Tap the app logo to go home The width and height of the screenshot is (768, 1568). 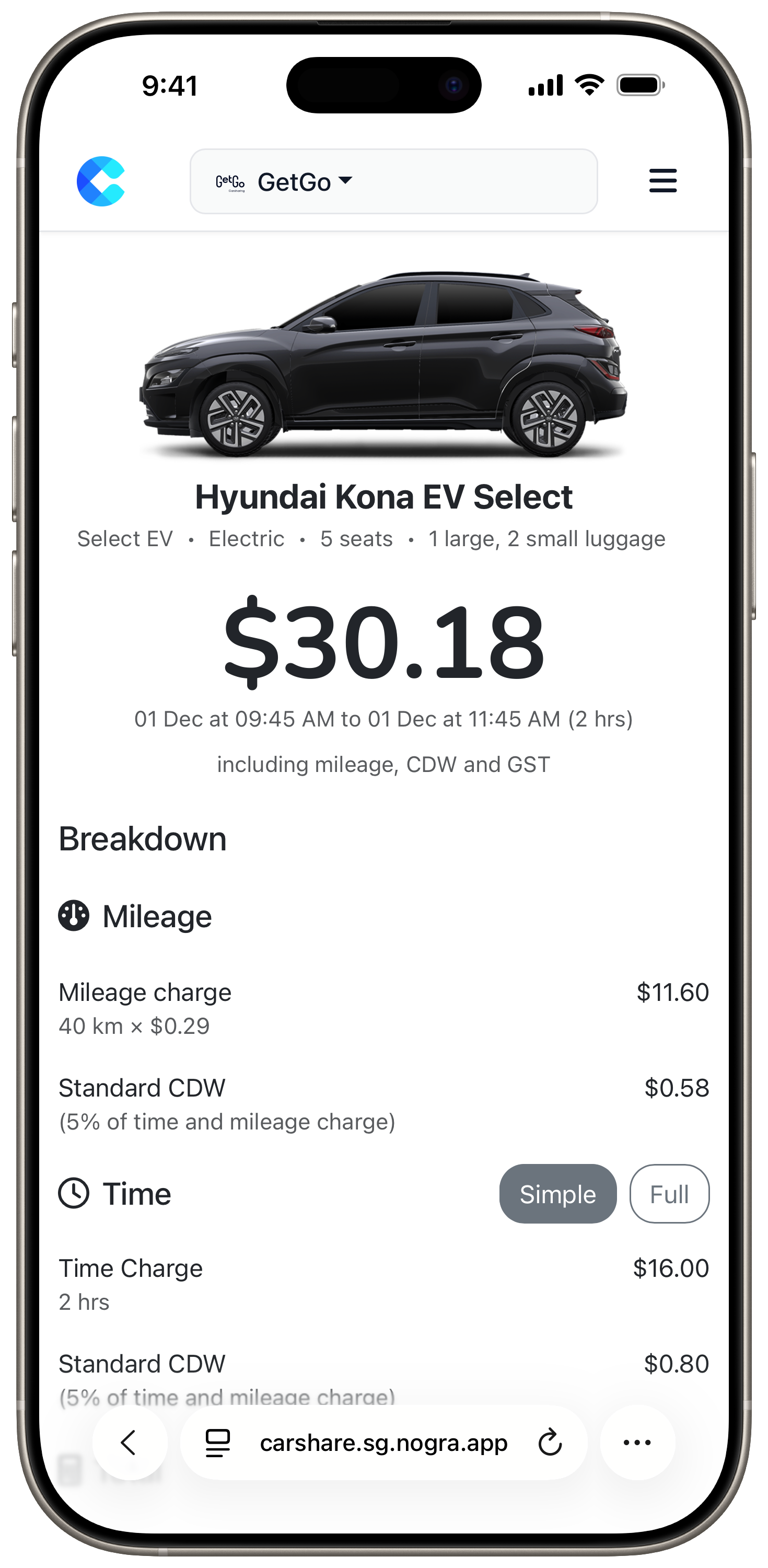point(101,181)
